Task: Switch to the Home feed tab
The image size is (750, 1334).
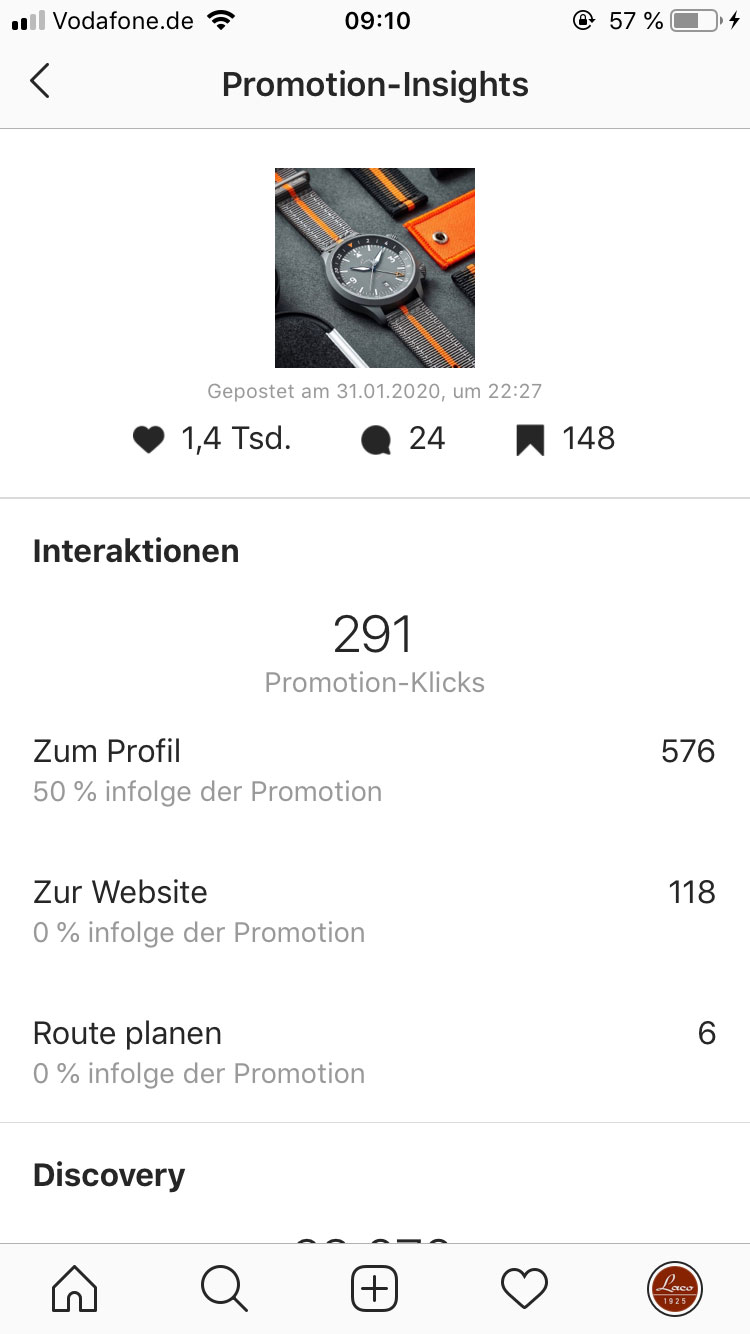Action: [x=75, y=1288]
